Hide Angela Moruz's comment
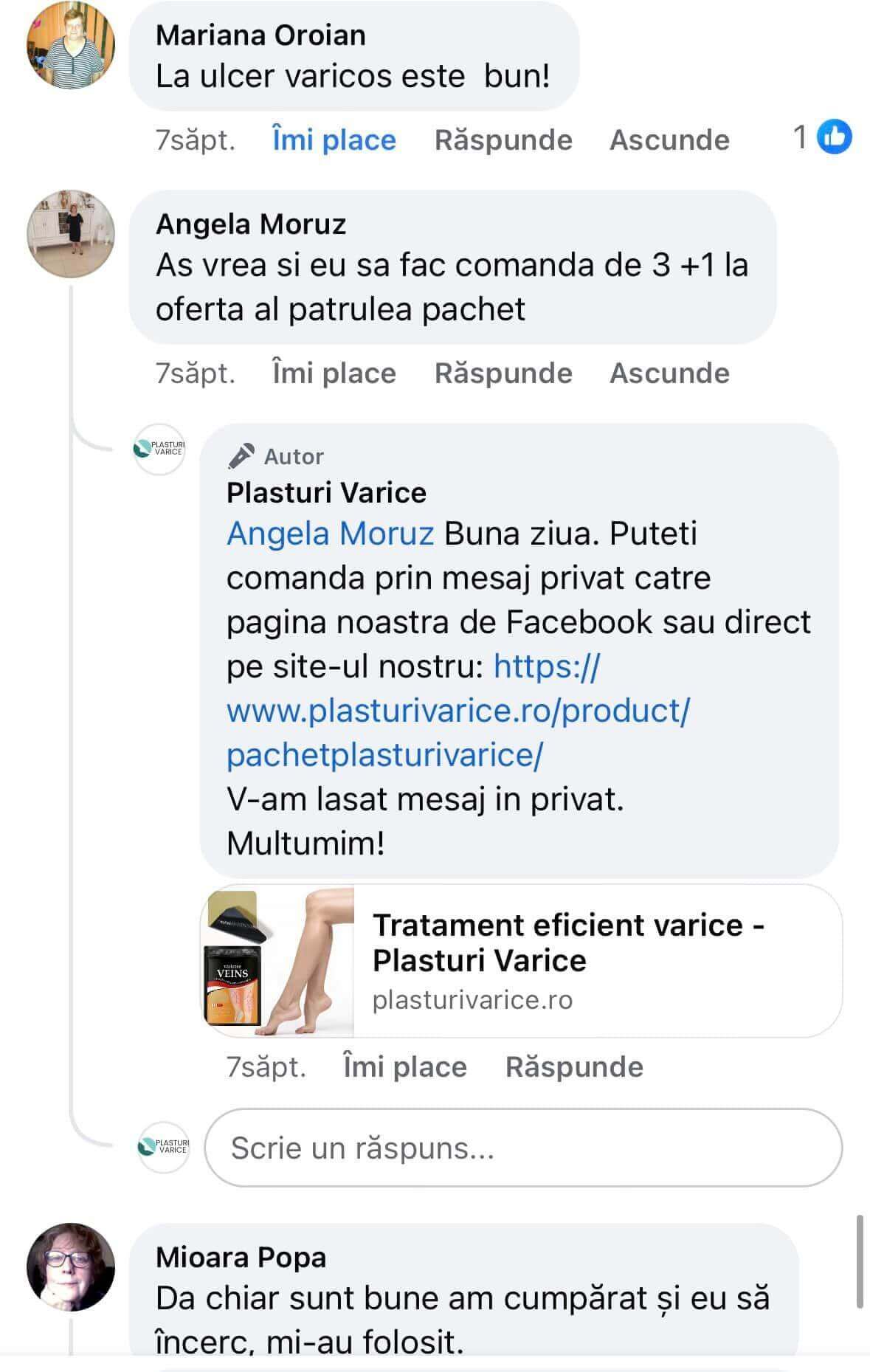870x1372 pixels. pyautogui.click(x=669, y=373)
